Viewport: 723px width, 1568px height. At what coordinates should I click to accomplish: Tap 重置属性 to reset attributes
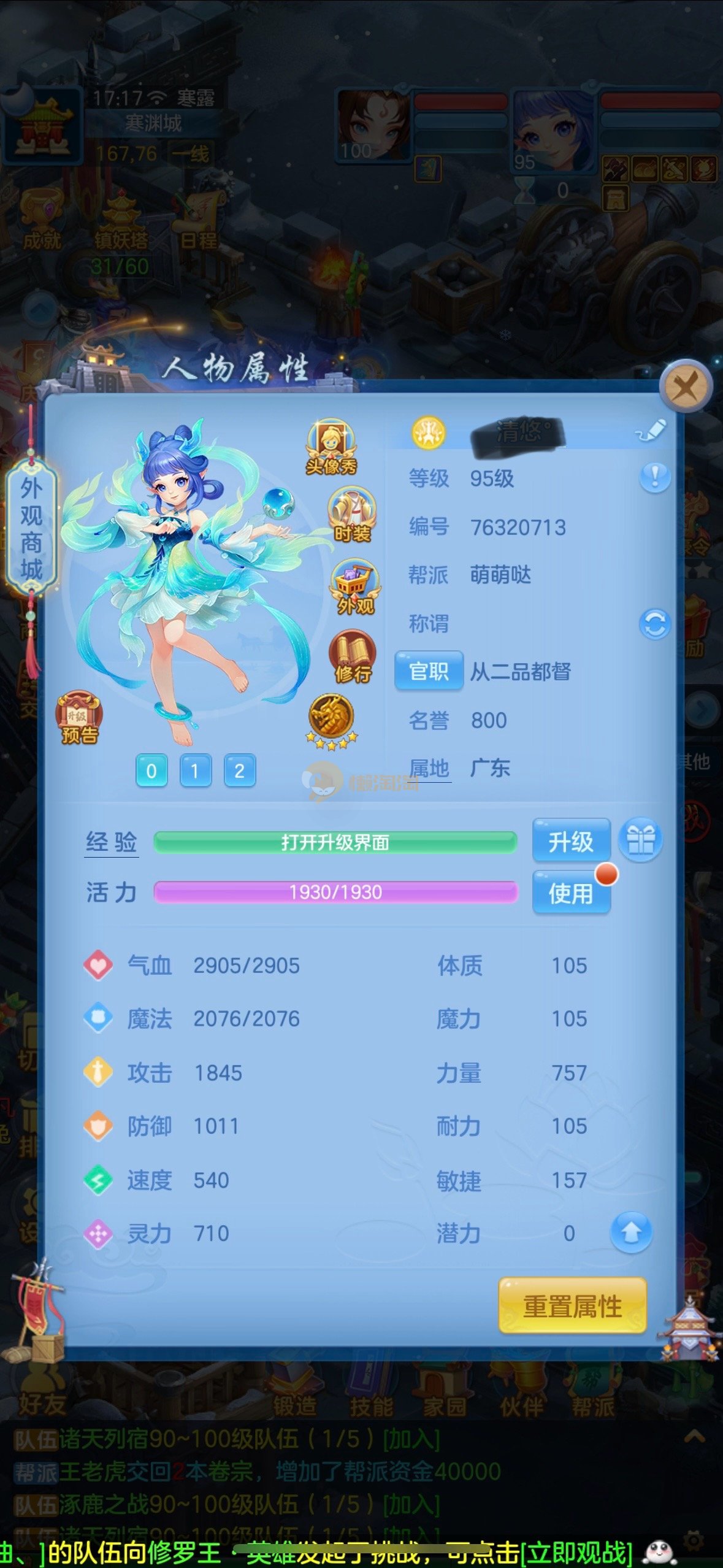pos(572,1306)
